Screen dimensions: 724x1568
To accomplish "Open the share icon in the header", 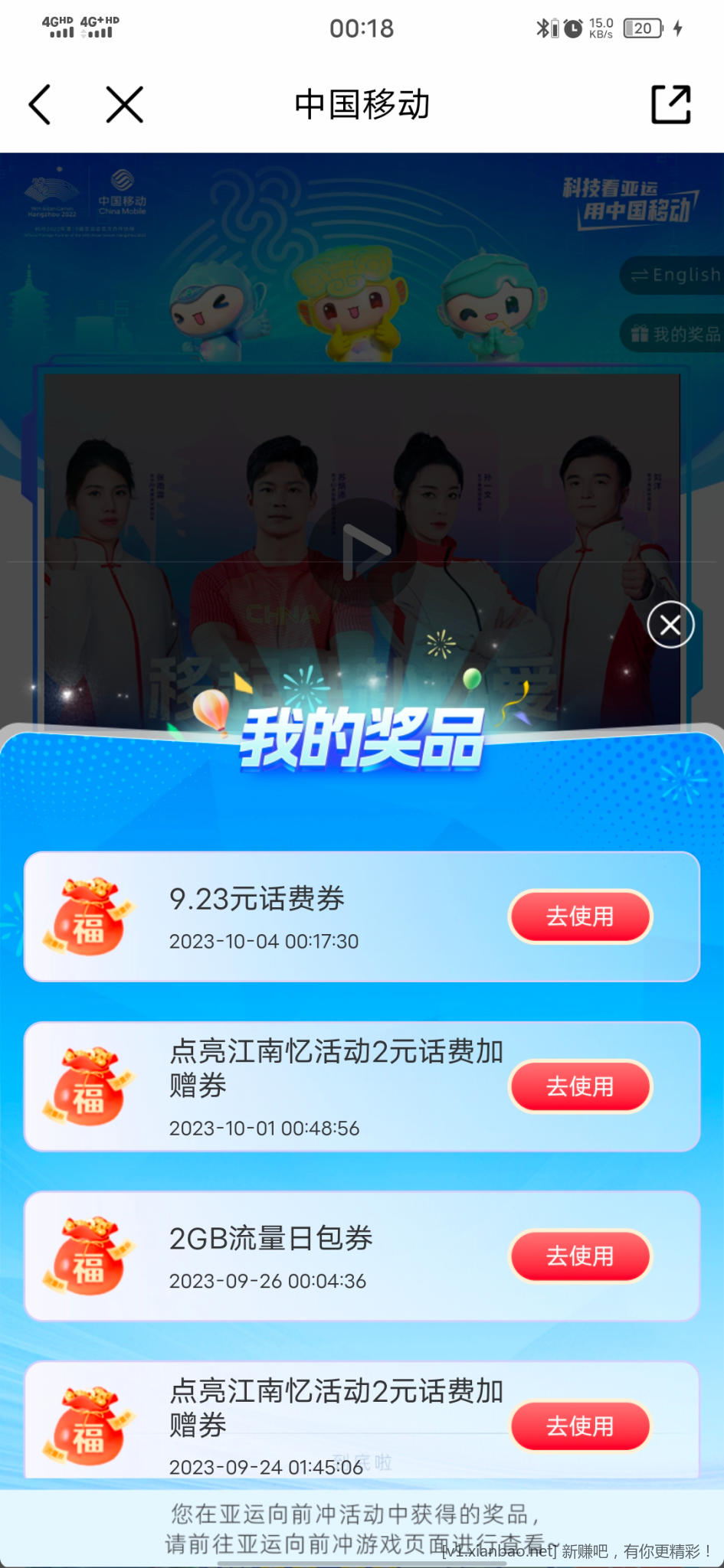I will pos(671,104).
